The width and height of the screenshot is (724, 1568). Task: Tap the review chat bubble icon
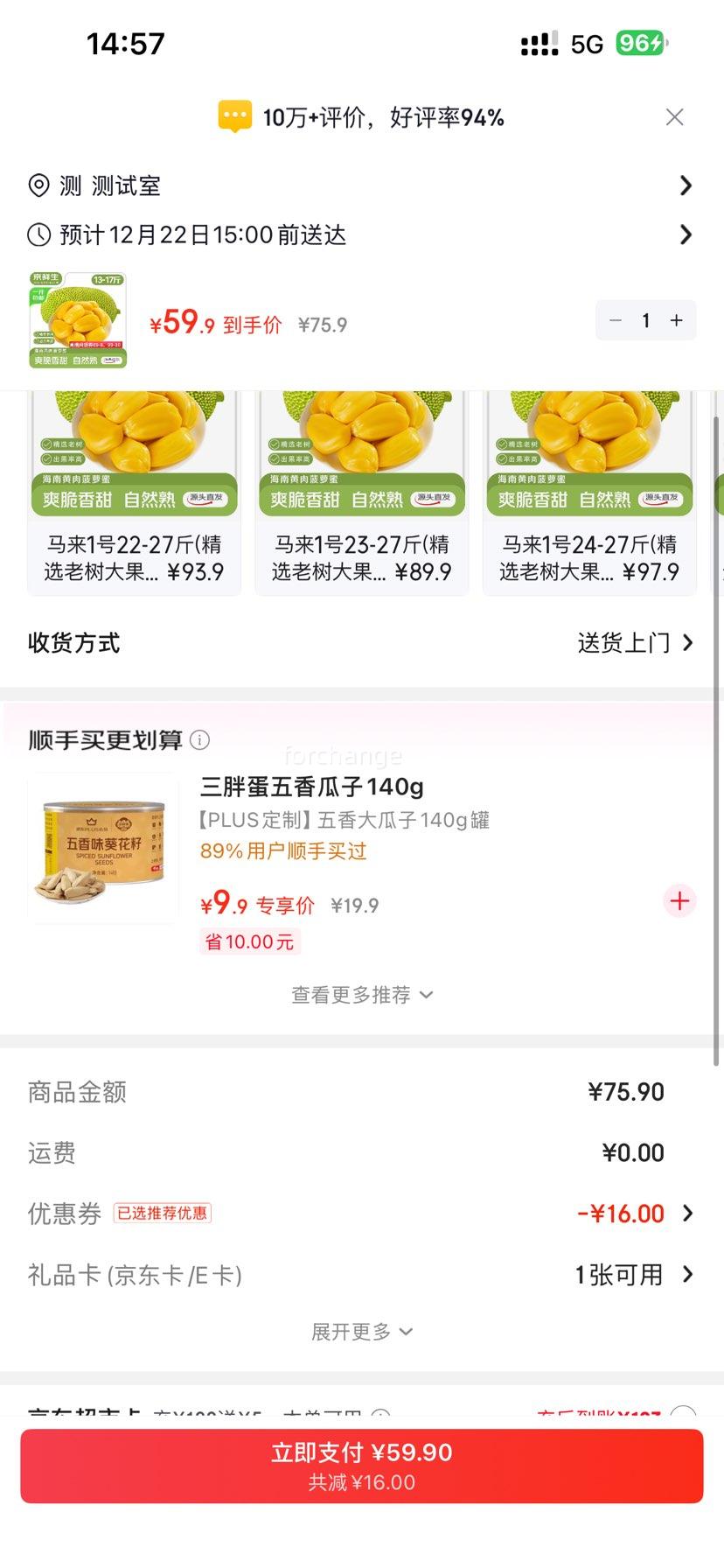pos(233,115)
